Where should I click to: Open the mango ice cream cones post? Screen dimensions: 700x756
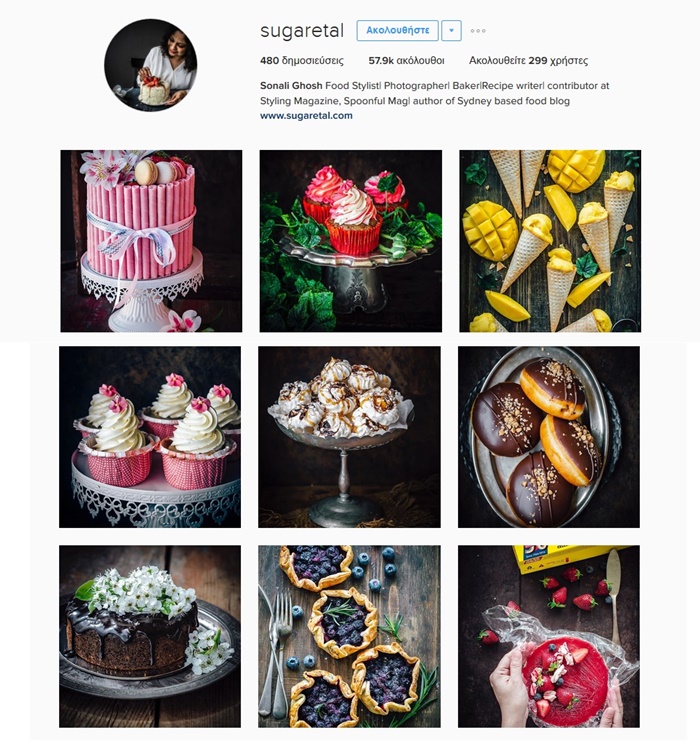pyautogui.click(x=550, y=241)
